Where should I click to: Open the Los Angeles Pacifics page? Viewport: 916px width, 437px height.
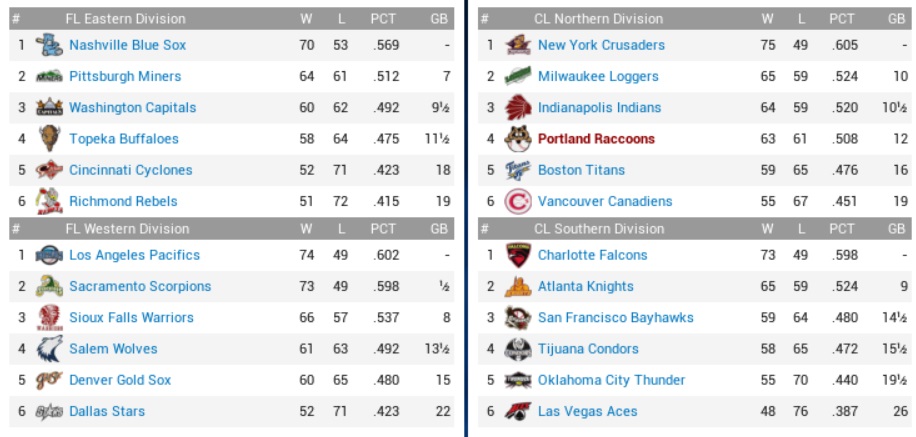(134, 255)
